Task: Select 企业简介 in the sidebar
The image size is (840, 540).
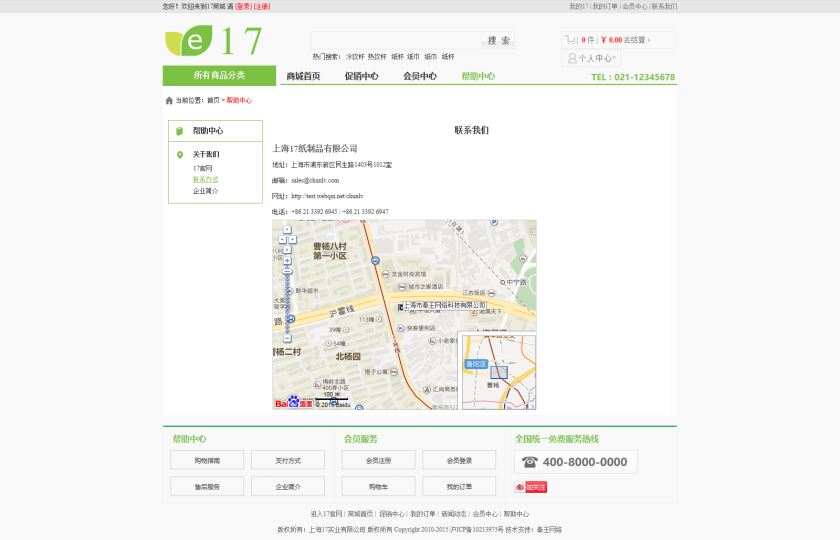Action: click(205, 190)
